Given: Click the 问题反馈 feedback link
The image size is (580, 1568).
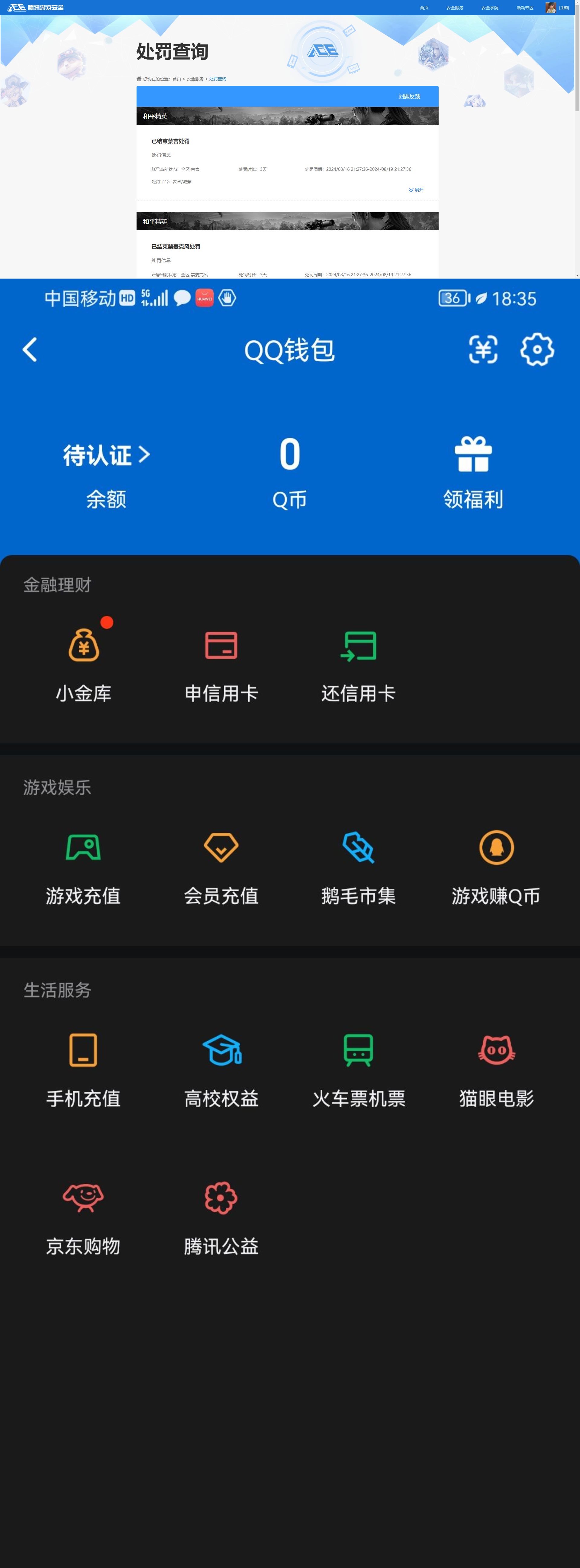Looking at the screenshot, I should pos(408,96).
